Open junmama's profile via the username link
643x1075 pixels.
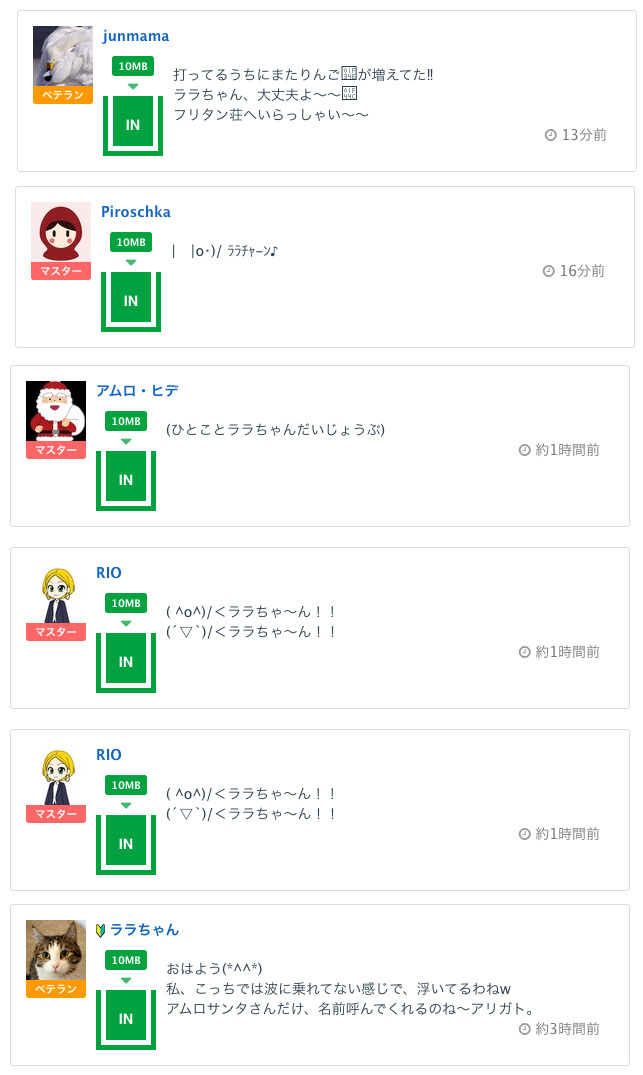136,36
